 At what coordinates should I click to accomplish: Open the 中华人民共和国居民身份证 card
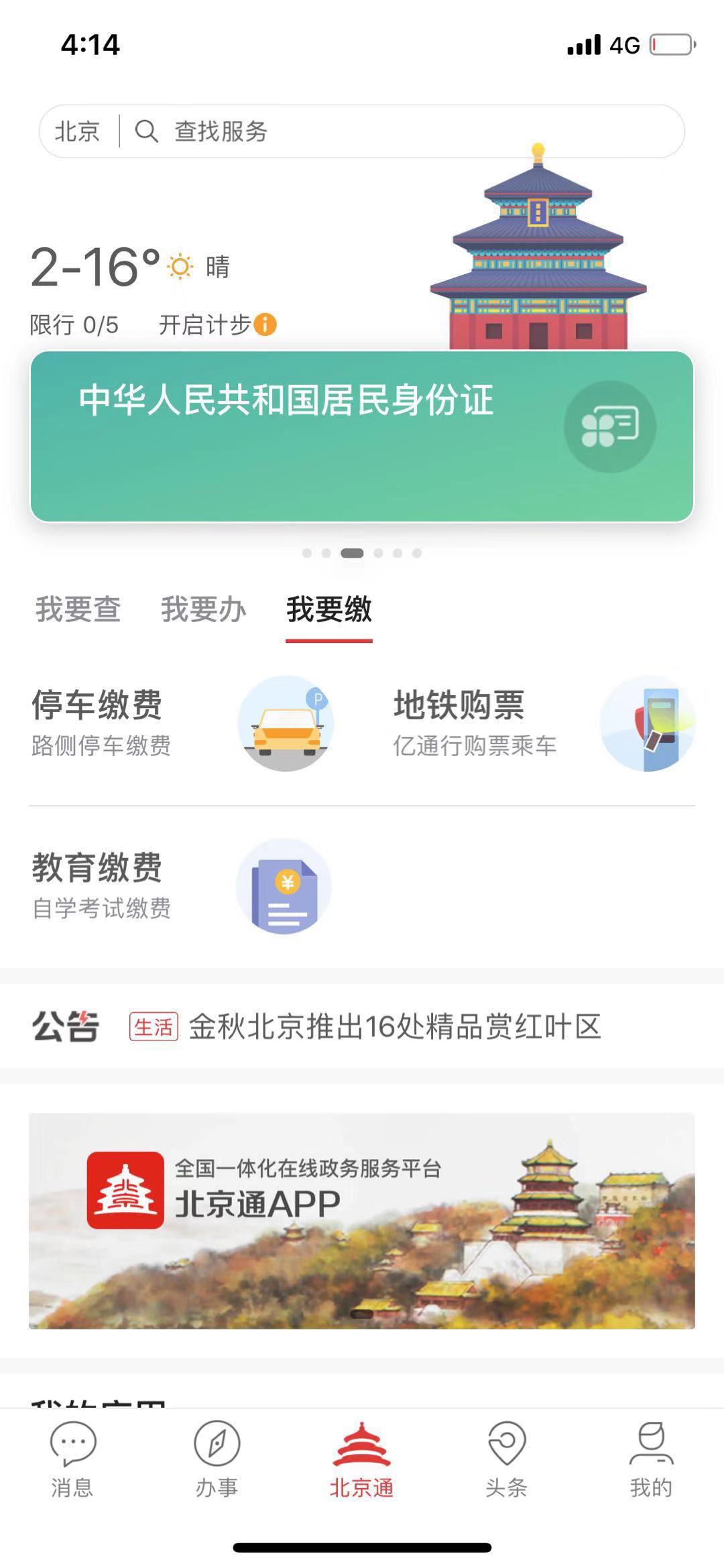(362, 436)
